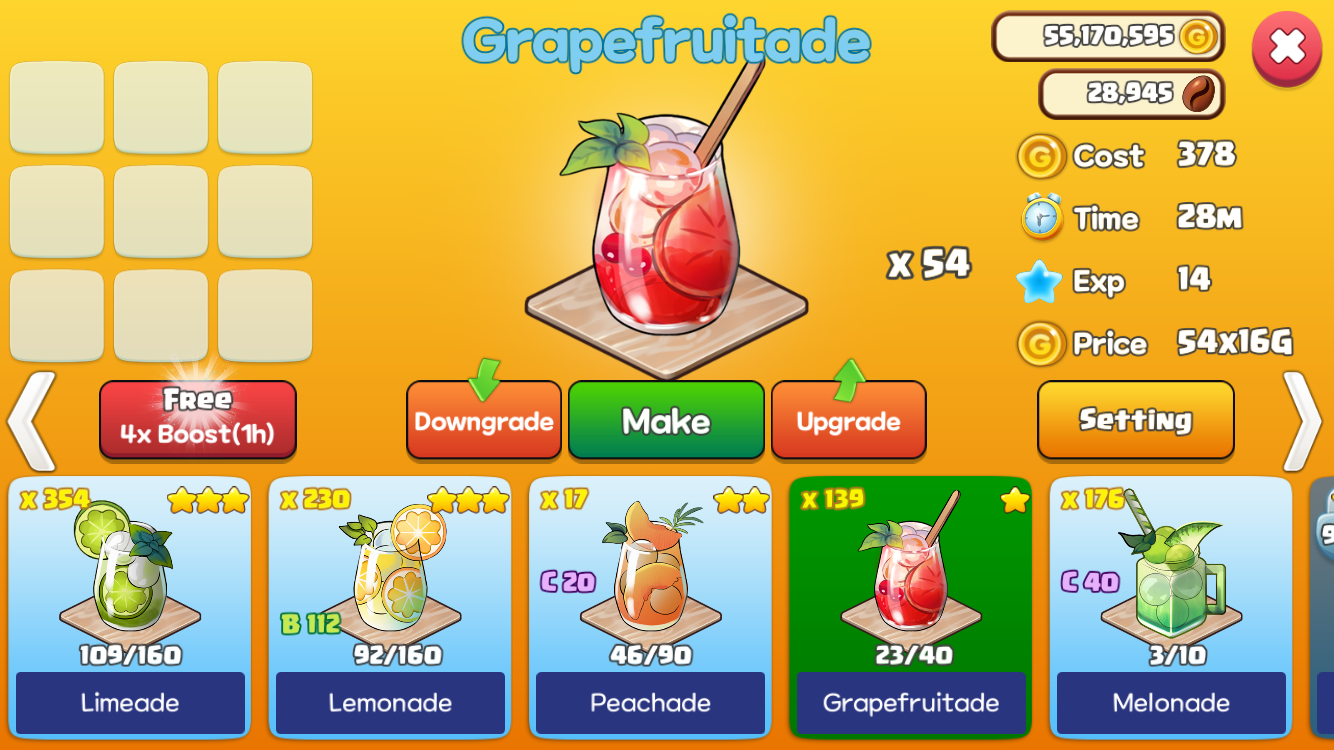Upgrade the Grapefruitade recipe
Screen dimensions: 1334x750
click(x=848, y=421)
